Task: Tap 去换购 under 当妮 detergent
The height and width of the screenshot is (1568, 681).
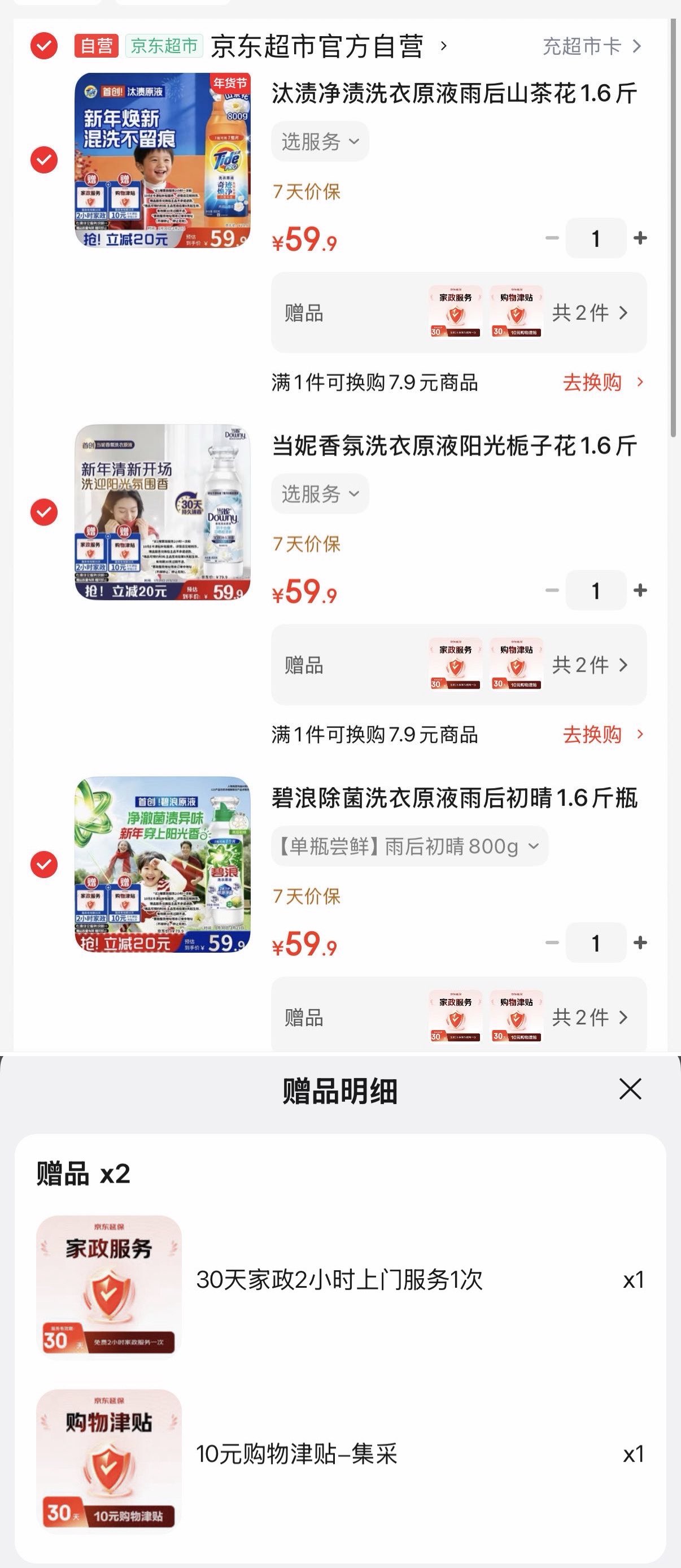Action: tap(602, 735)
